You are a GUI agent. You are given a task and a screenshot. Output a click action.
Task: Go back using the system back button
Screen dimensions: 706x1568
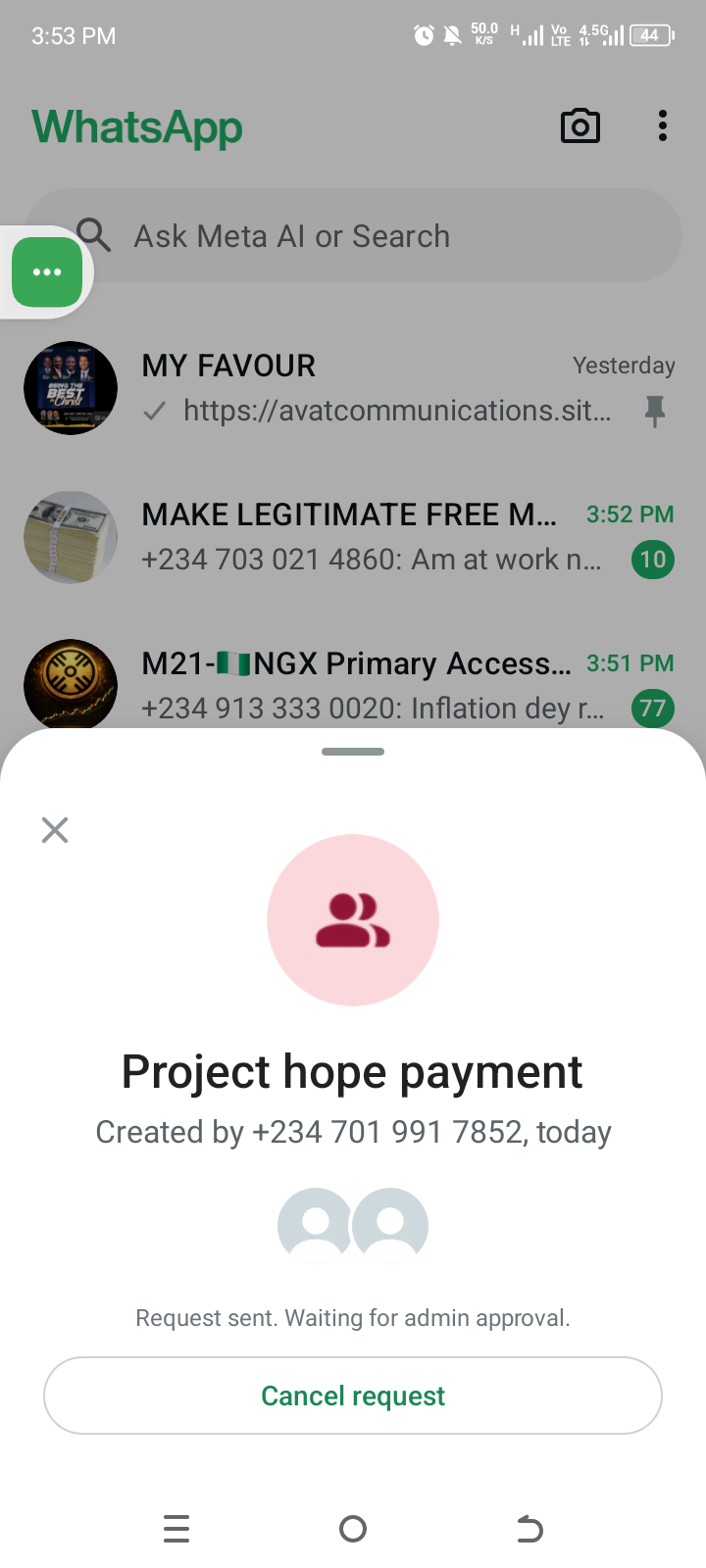click(529, 1529)
